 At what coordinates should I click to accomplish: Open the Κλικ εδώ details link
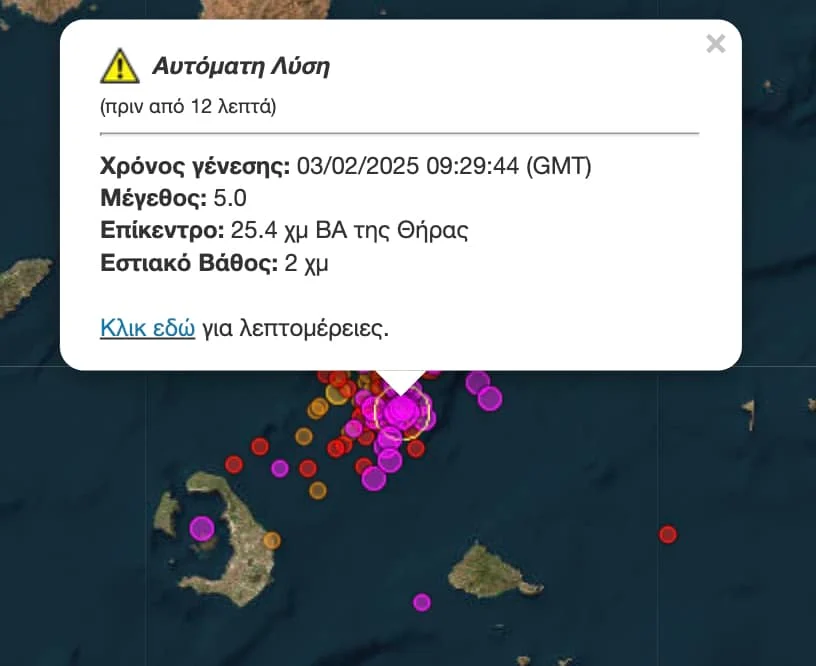tap(147, 327)
